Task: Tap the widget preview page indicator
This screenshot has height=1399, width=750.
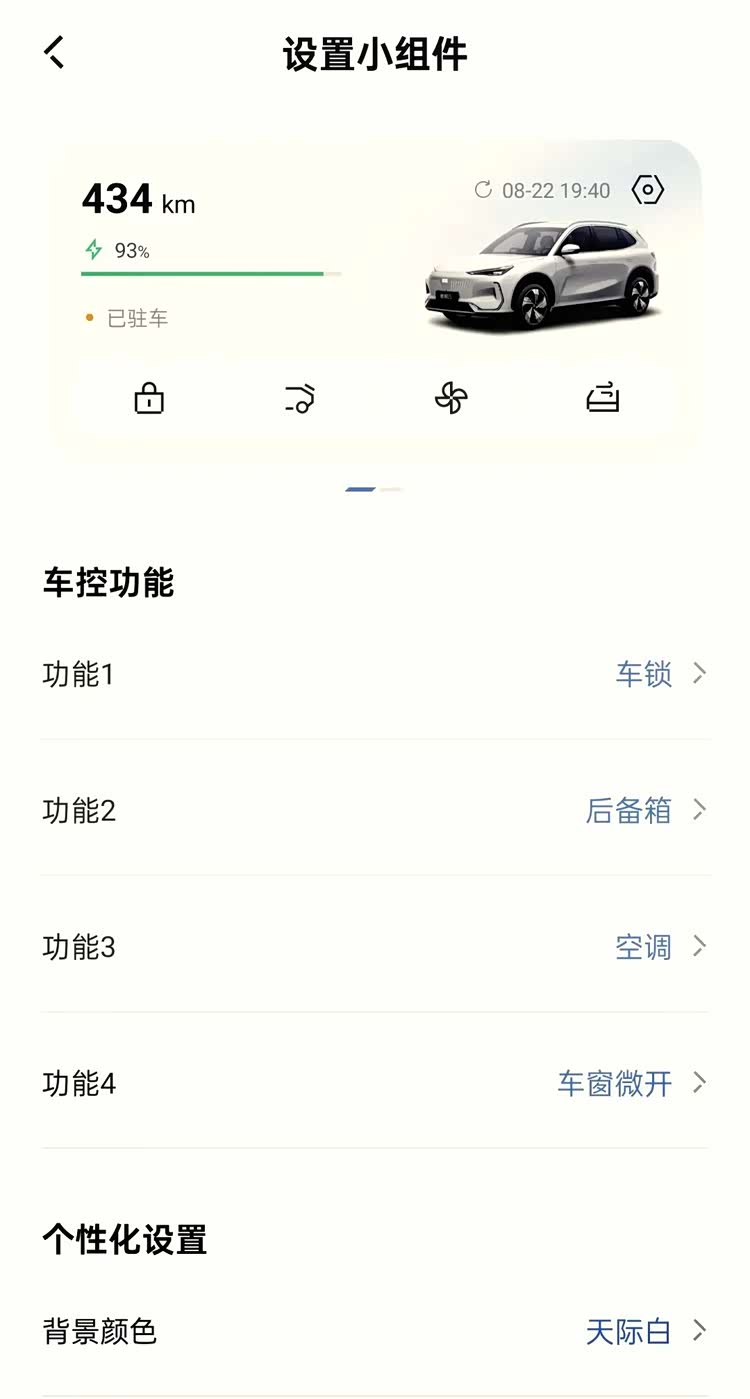Action: pyautogui.click(x=374, y=489)
